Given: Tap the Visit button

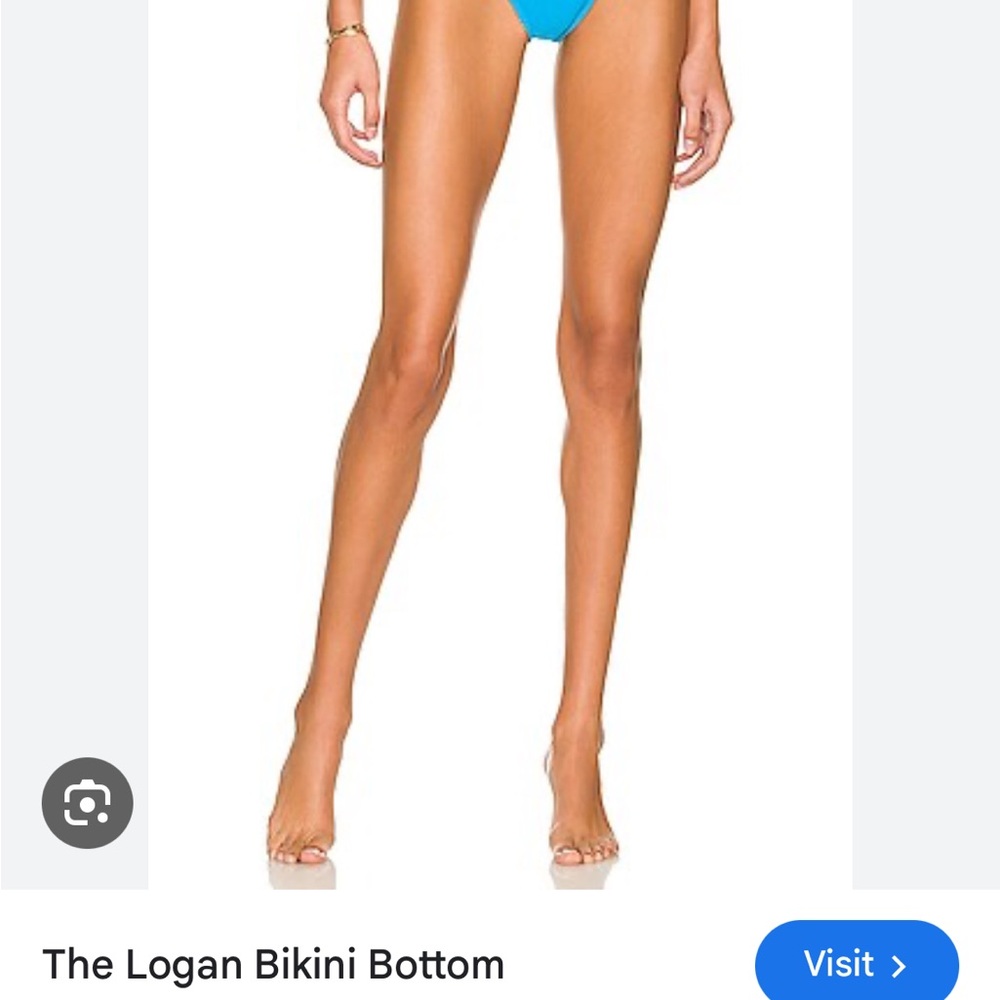Looking at the screenshot, I should [x=856, y=963].
